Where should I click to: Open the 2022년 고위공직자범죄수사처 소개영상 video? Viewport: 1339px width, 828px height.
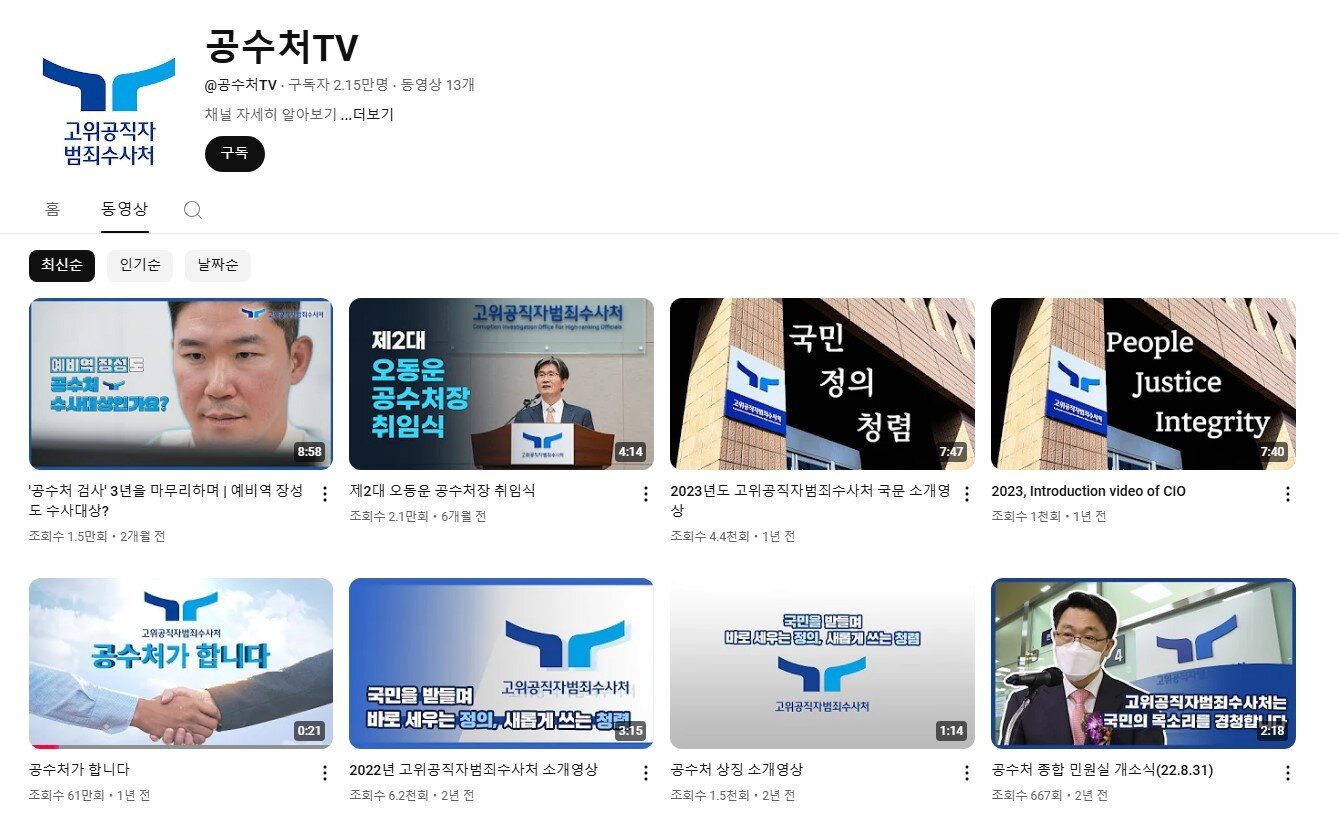click(501, 663)
